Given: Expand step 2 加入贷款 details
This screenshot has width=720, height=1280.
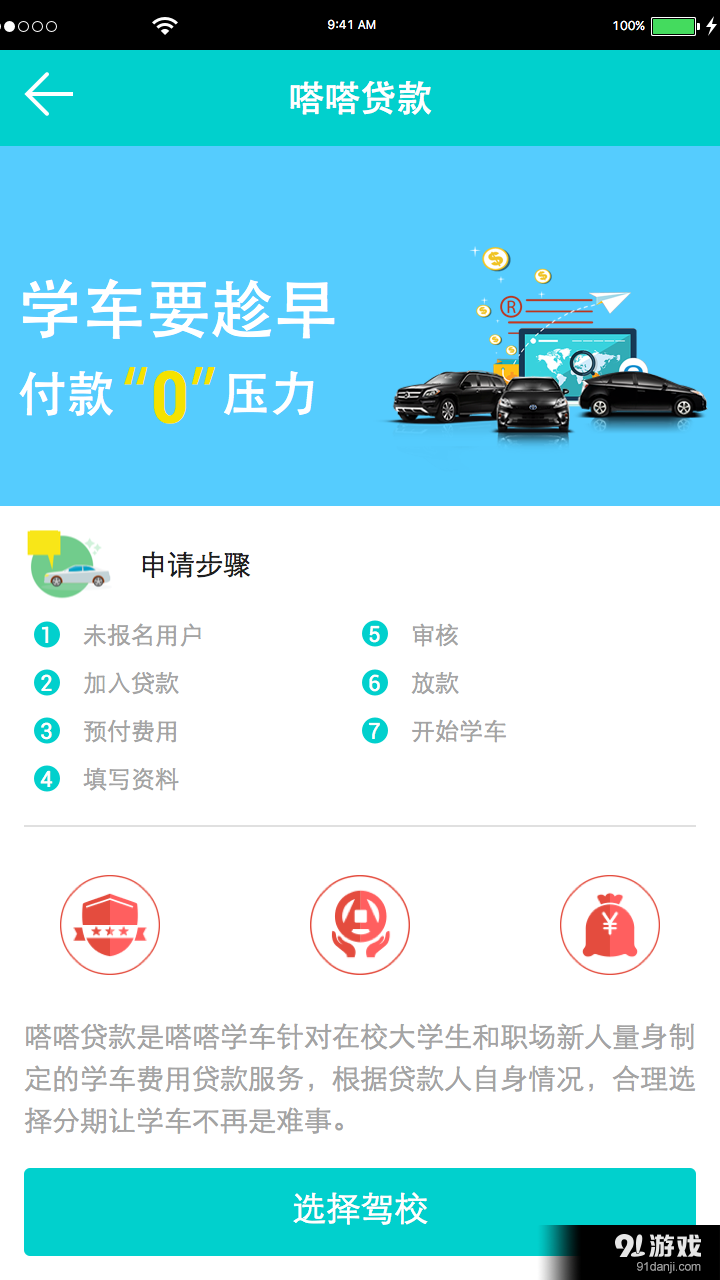Looking at the screenshot, I should (x=47, y=683).
